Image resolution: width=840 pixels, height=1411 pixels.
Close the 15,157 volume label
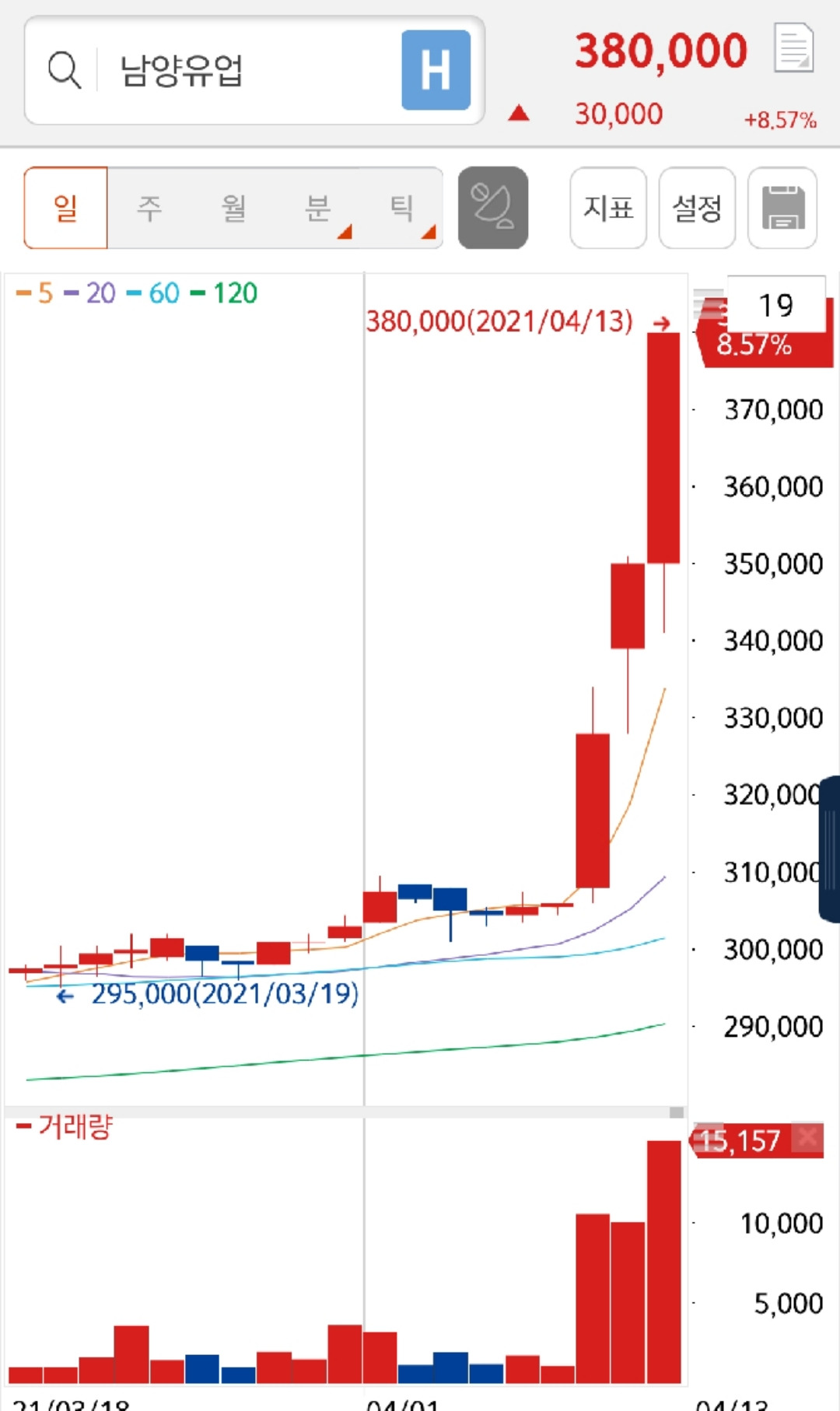pos(809,1139)
